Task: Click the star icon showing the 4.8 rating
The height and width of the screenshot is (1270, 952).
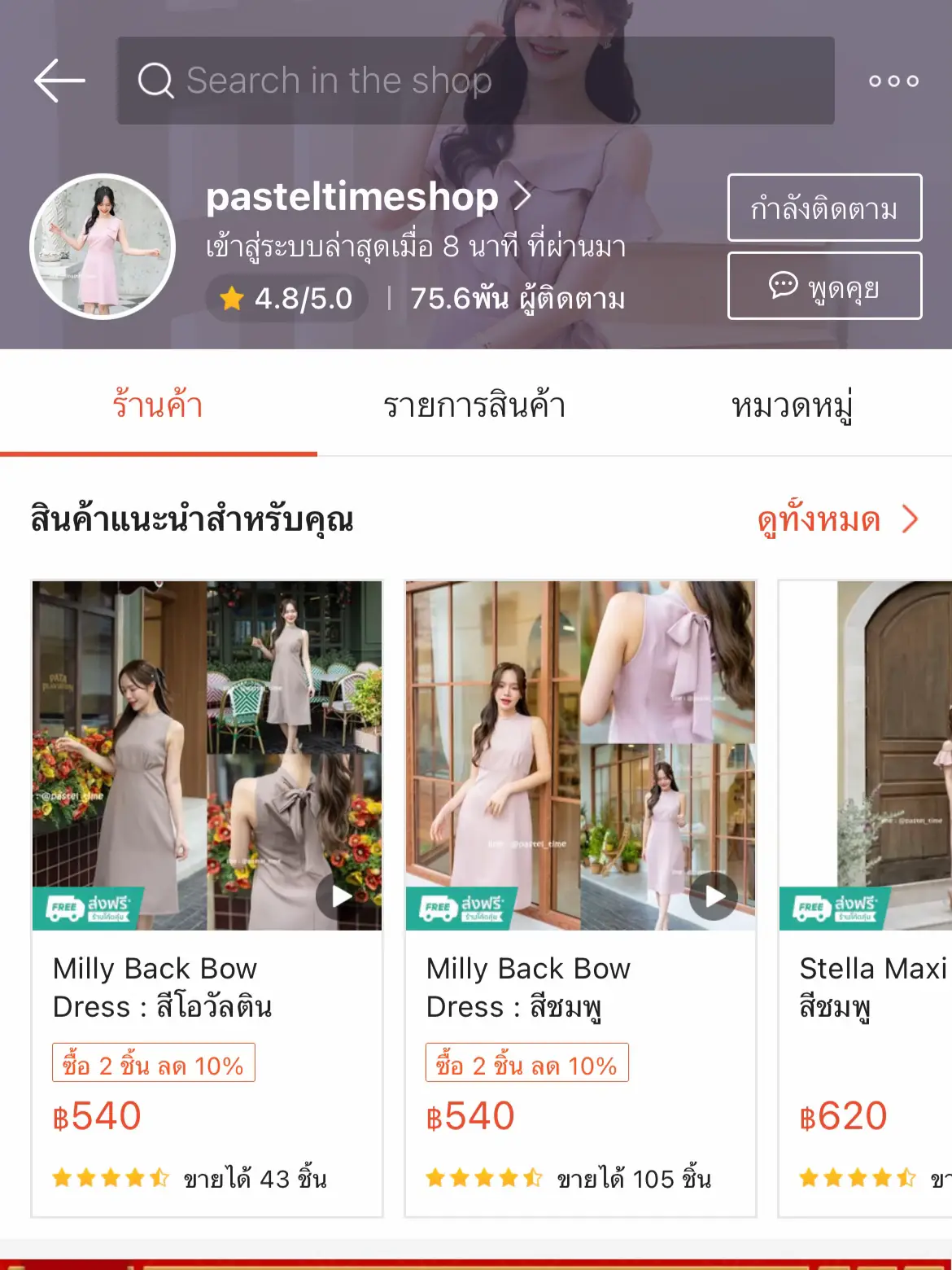Action: coord(232,298)
